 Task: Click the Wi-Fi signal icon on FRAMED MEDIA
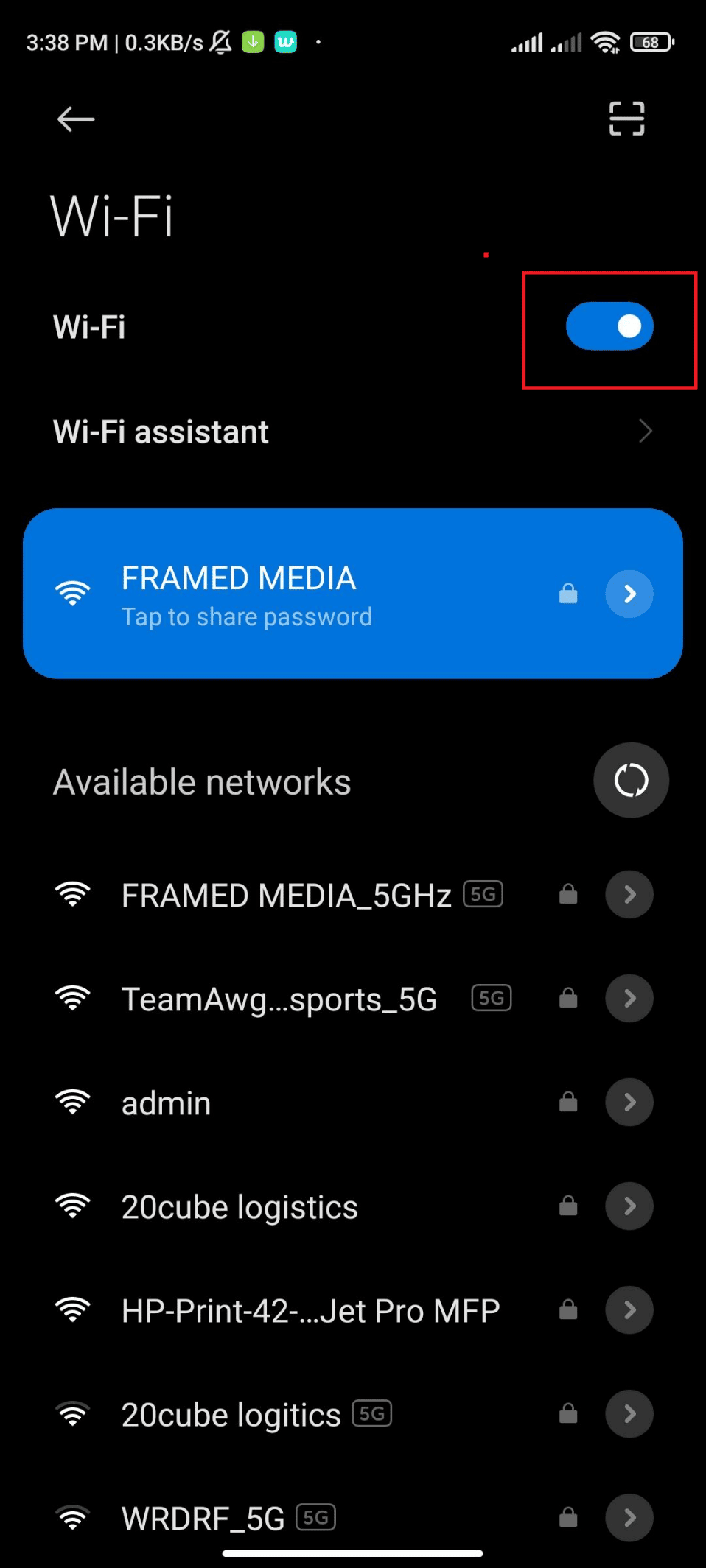(73, 592)
